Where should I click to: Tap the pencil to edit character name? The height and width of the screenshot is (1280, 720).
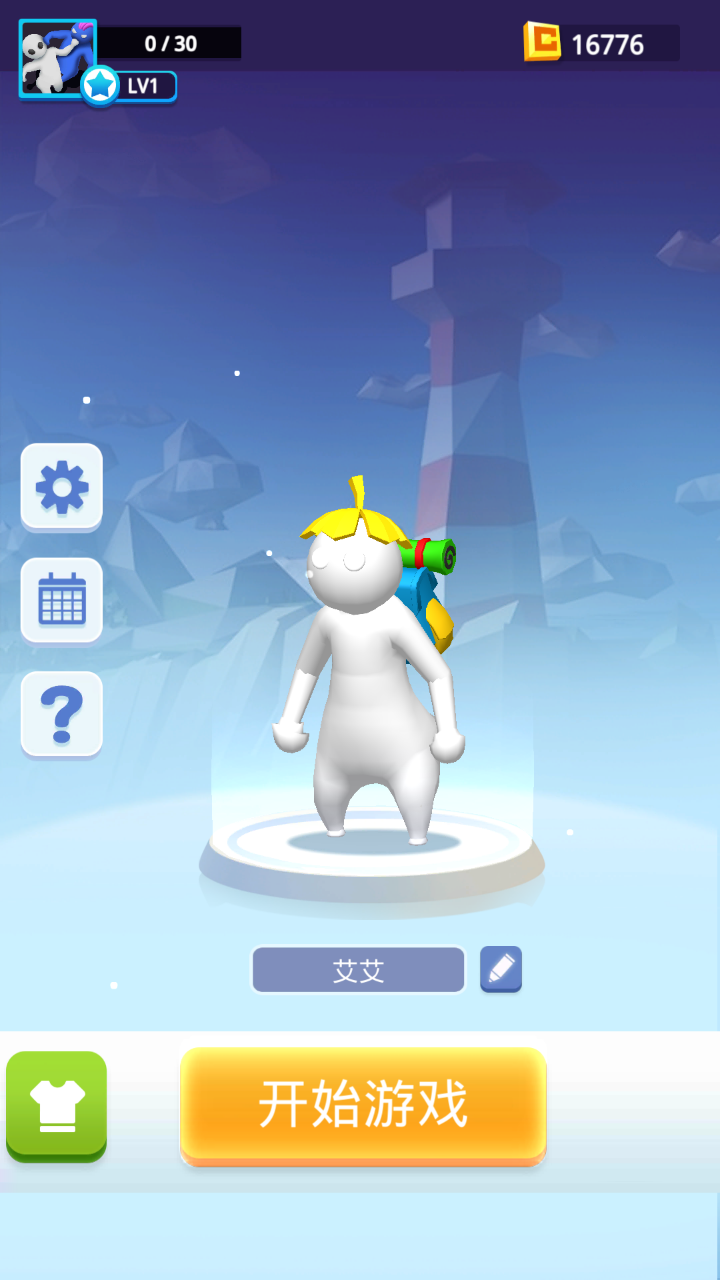click(500, 969)
